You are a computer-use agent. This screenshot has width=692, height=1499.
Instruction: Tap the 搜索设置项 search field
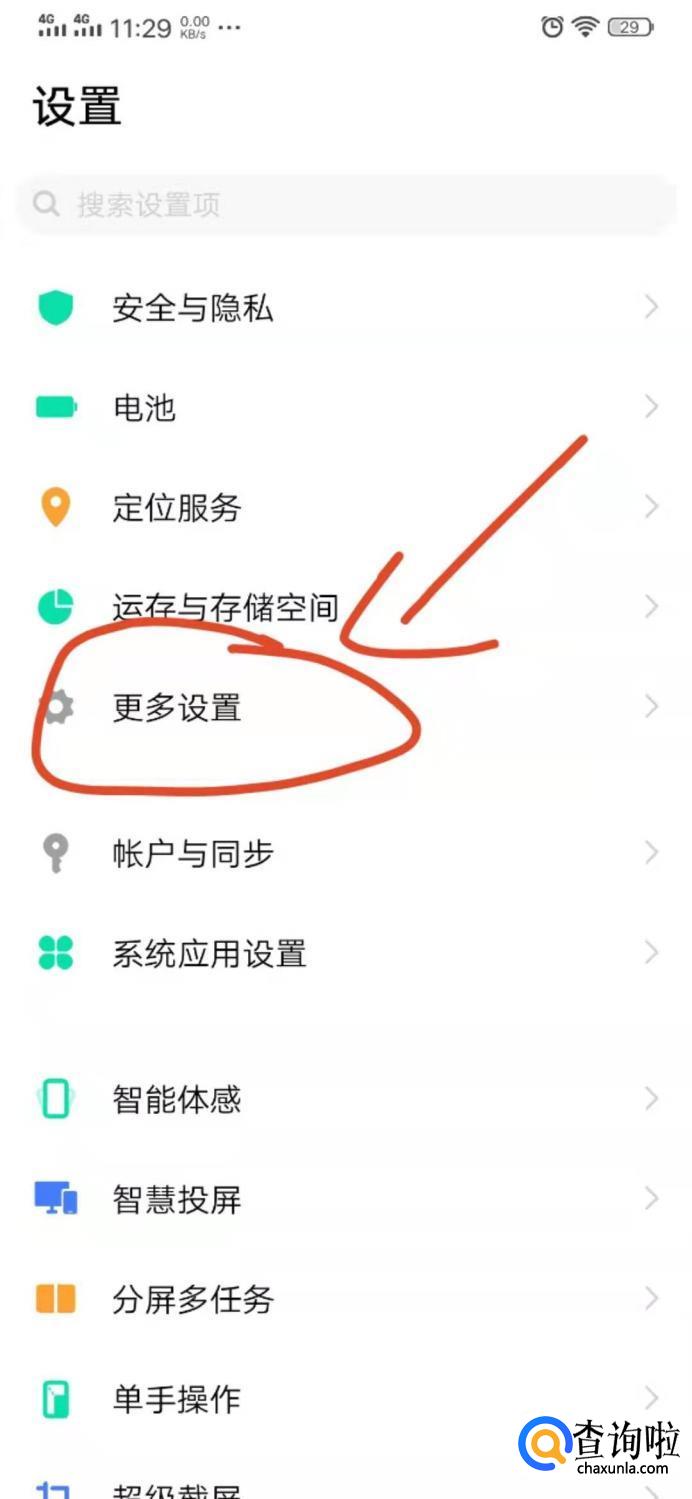point(346,205)
